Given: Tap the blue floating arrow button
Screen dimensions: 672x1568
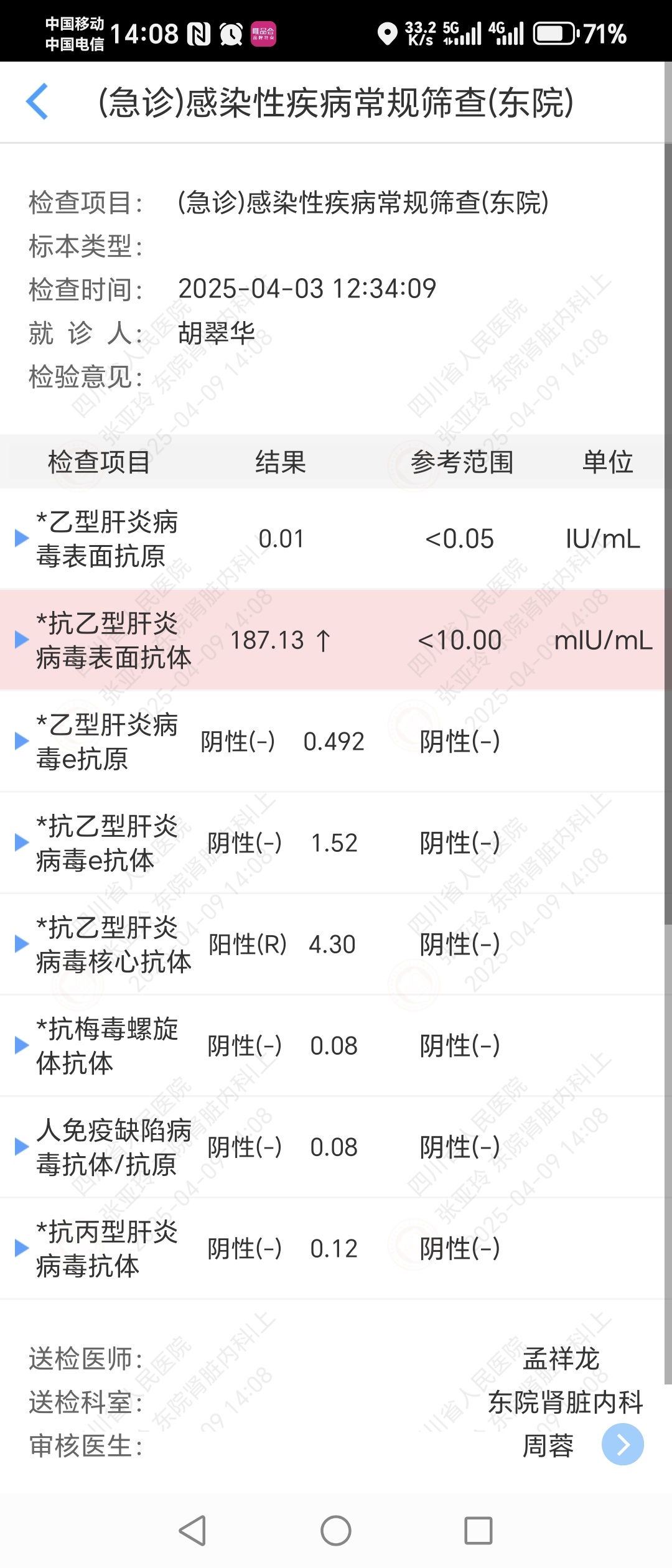Looking at the screenshot, I should tap(622, 1444).
